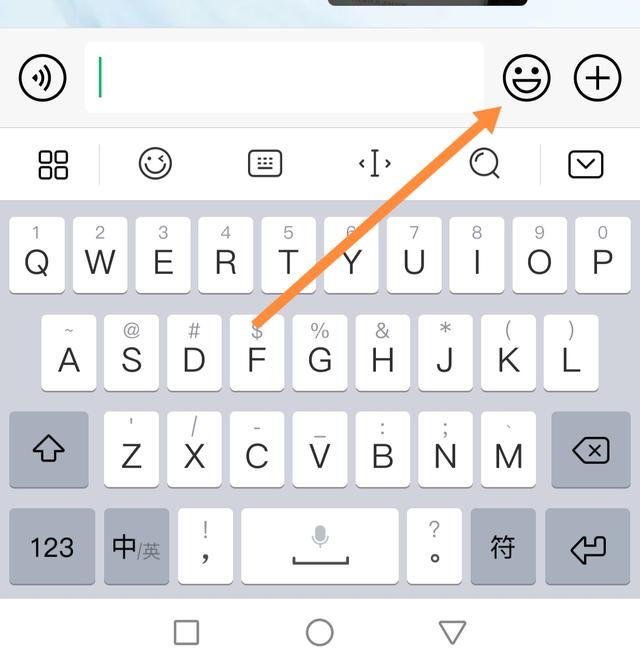Open the keyboard search tool
Viewport: 640px width, 666px height.
(484, 164)
